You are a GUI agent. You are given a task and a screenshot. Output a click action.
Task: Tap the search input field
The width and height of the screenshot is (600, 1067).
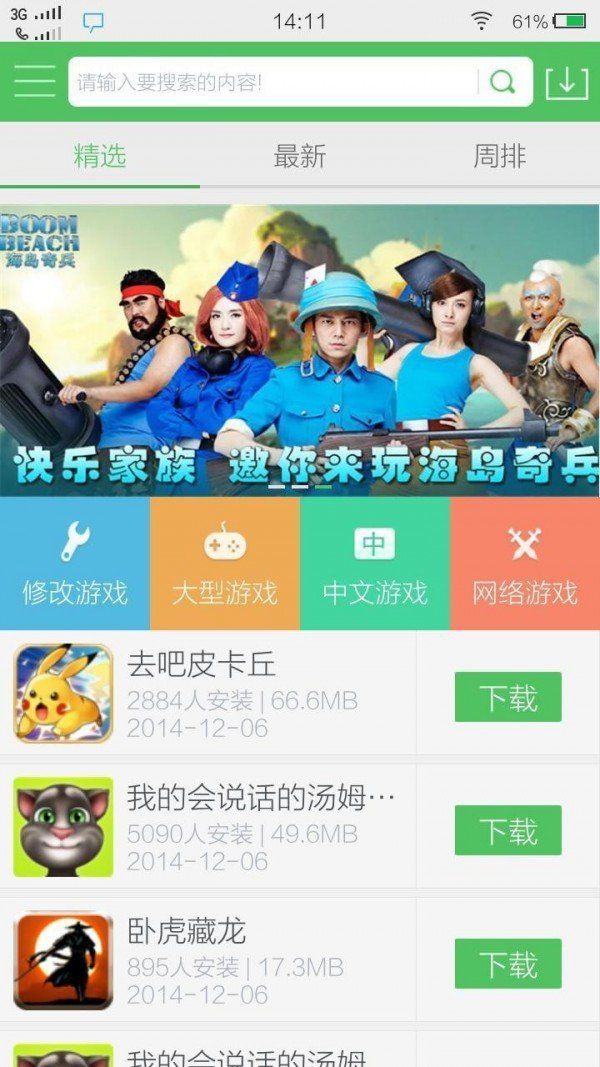270,82
